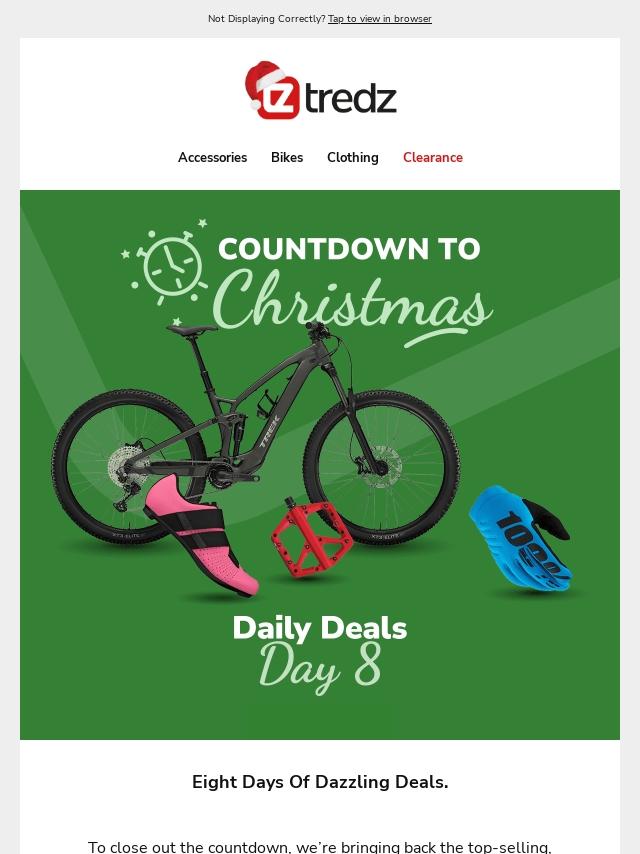
Task: Go to the Bikes section
Action: (x=287, y=158)
